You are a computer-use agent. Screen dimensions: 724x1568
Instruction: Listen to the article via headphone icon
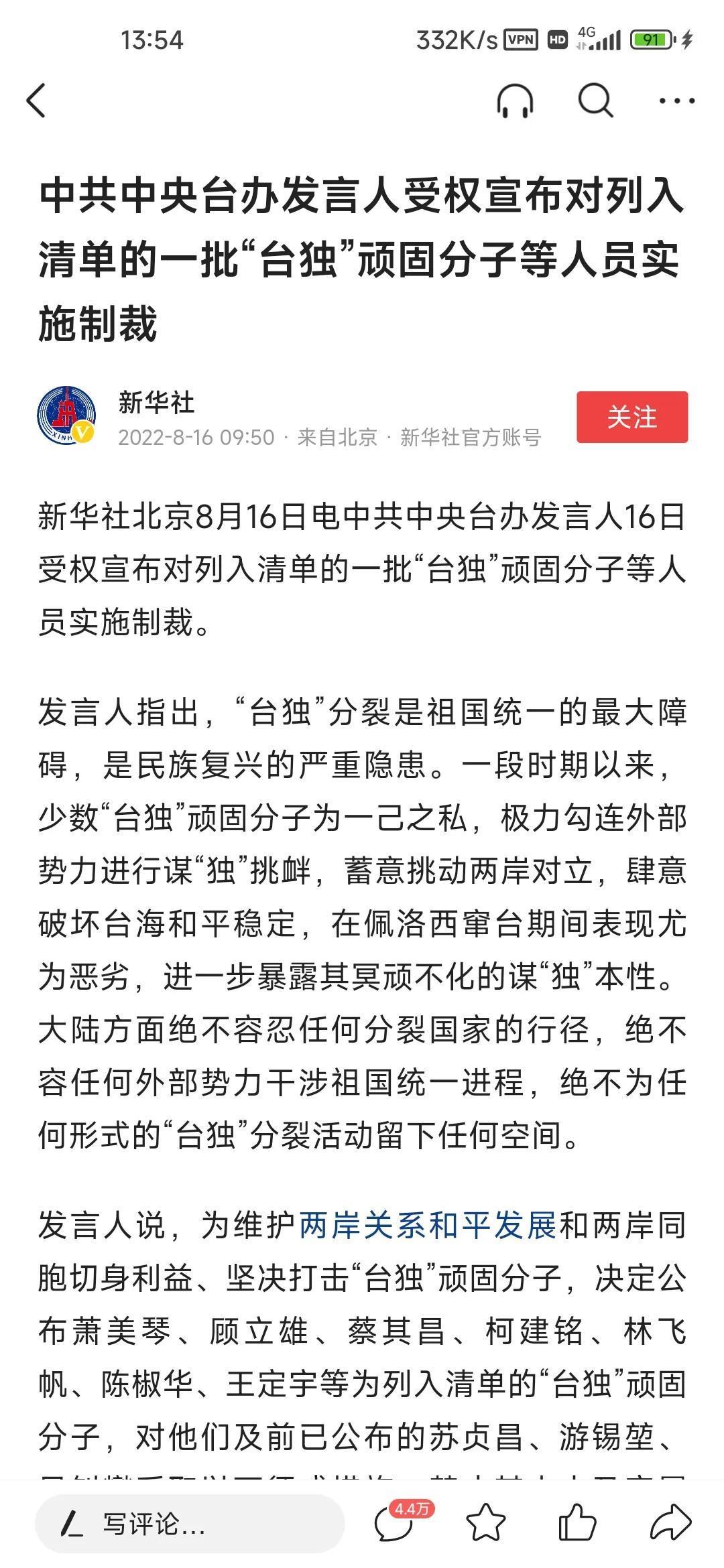click(x=515, y=101)
